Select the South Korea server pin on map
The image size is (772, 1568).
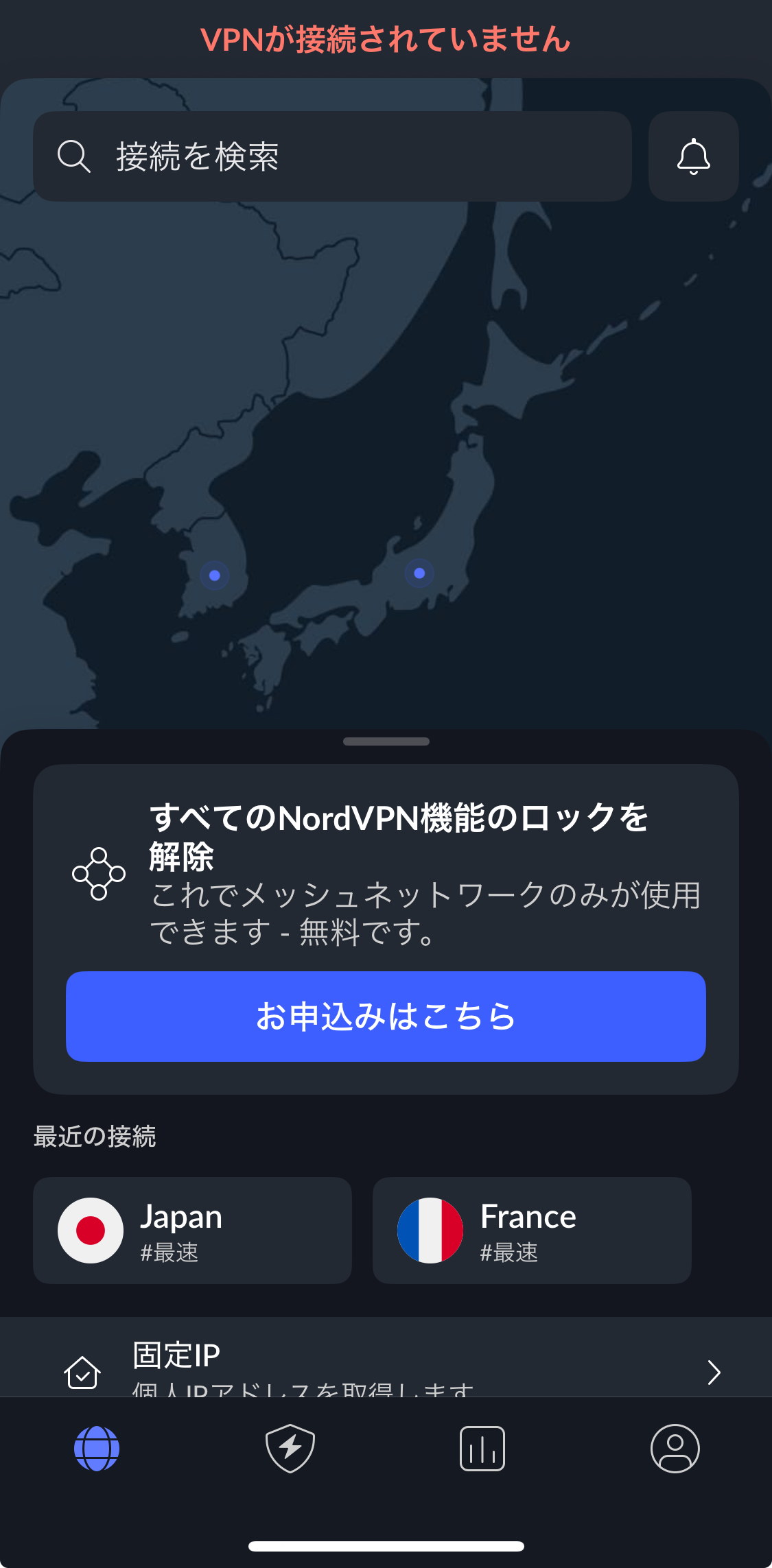215,575
